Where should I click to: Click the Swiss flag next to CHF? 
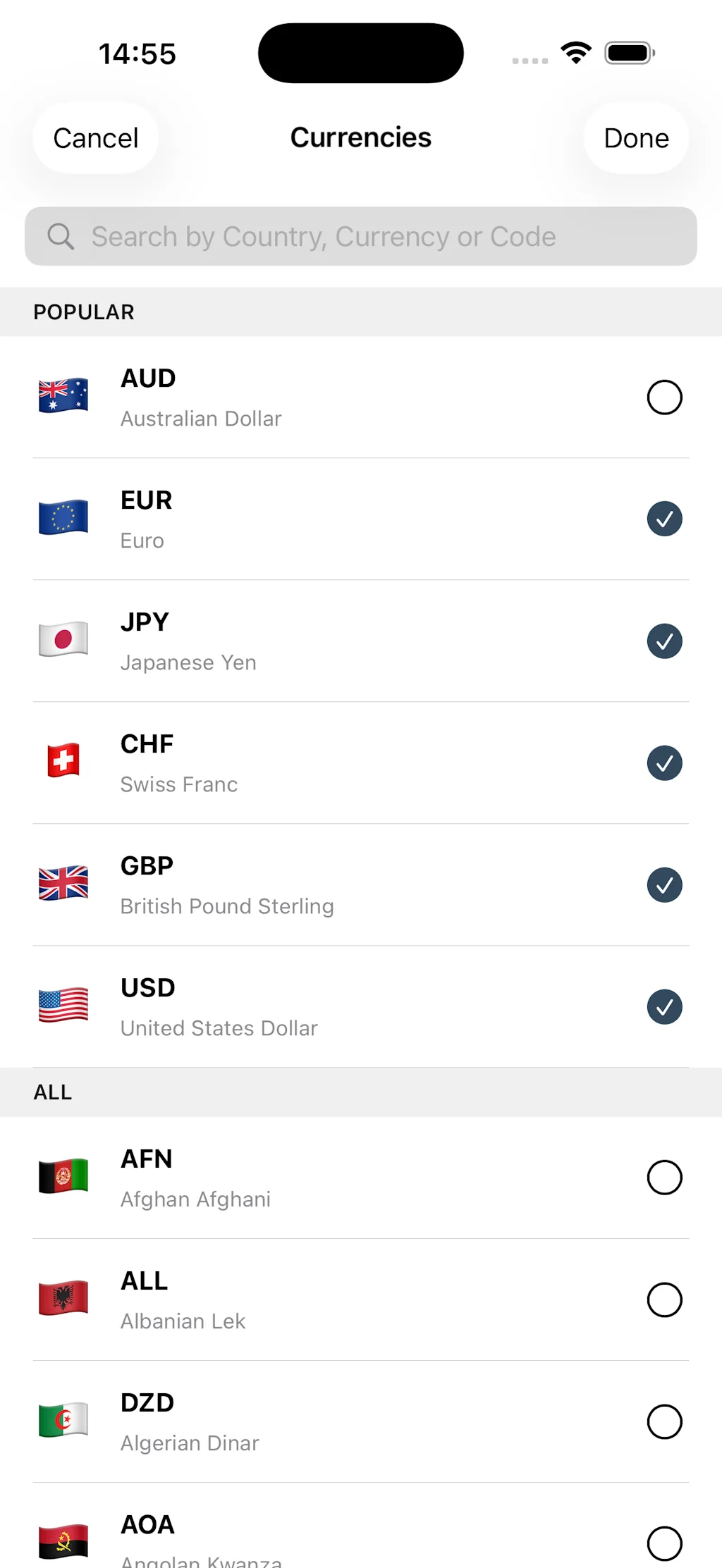tap(63, 762)
